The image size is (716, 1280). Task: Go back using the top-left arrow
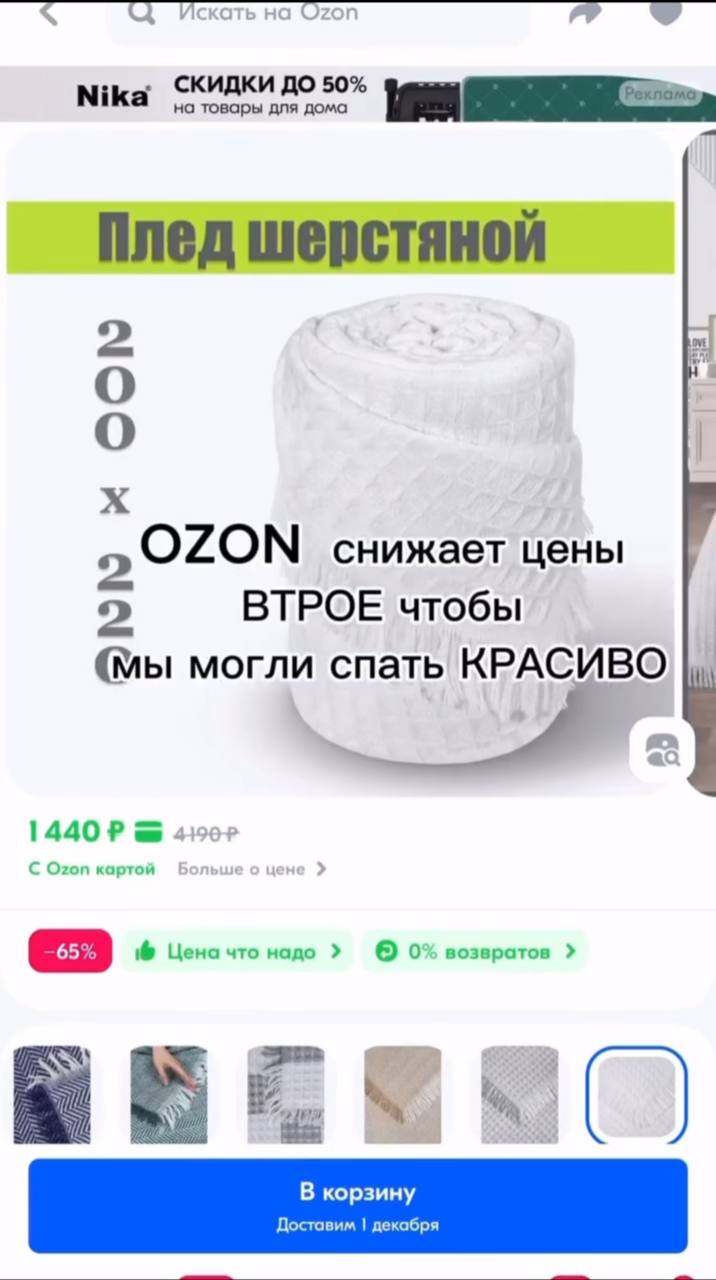(x=47, y=13)
